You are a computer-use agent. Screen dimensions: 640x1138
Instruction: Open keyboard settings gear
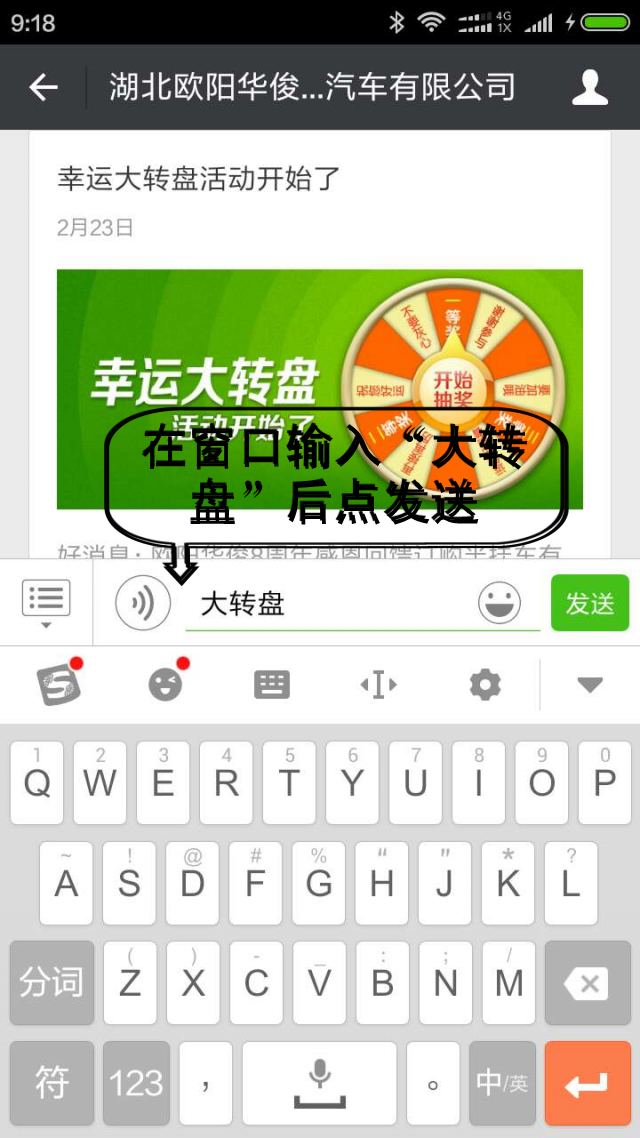[485, 685]
